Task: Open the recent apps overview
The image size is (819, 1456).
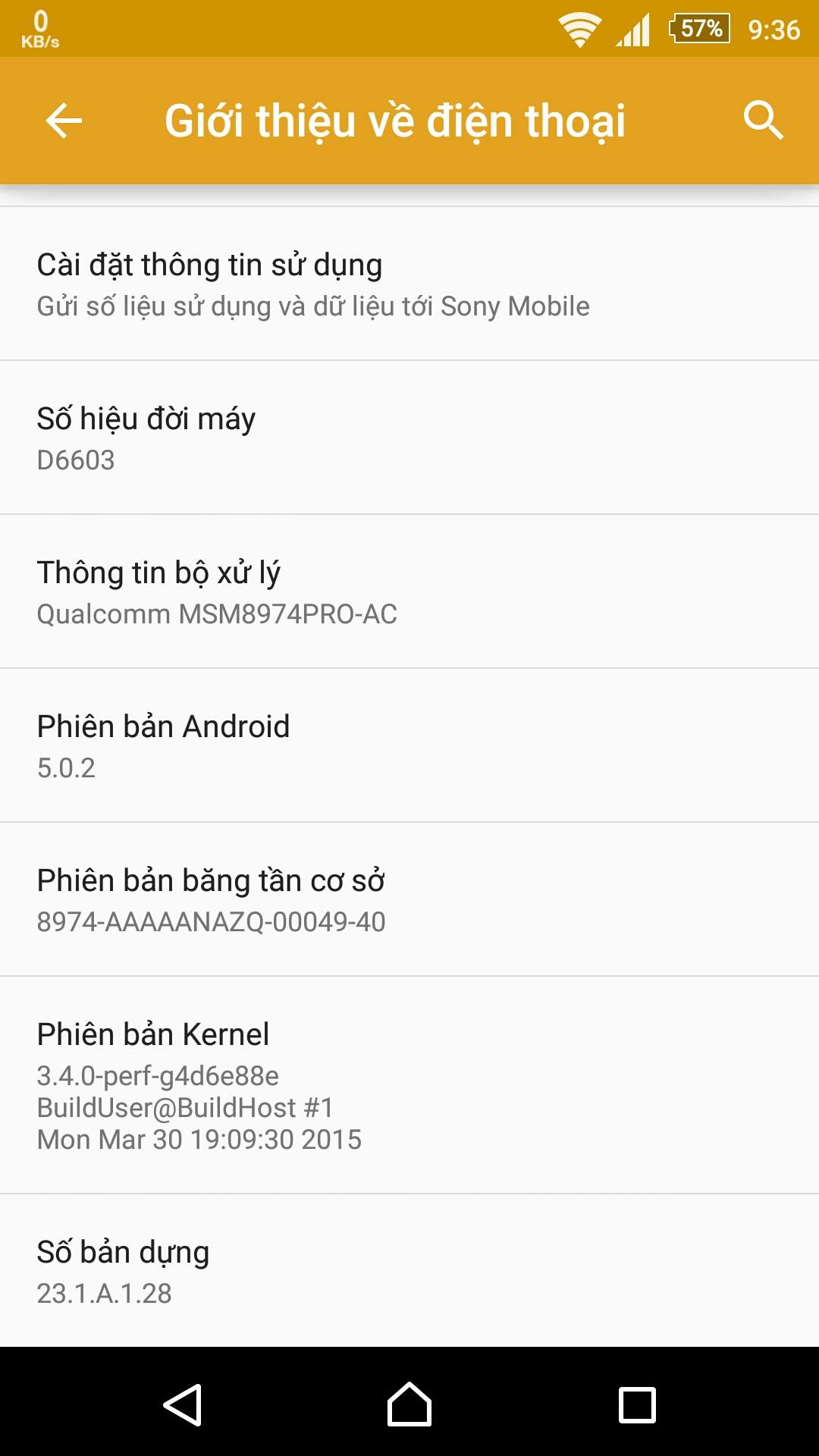Action: 637,1404
